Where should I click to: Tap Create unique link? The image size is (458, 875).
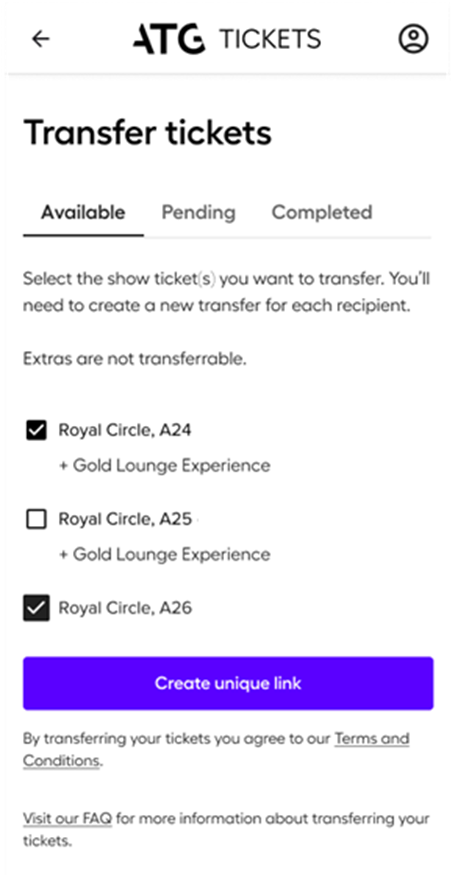click(x=228, y=683)
